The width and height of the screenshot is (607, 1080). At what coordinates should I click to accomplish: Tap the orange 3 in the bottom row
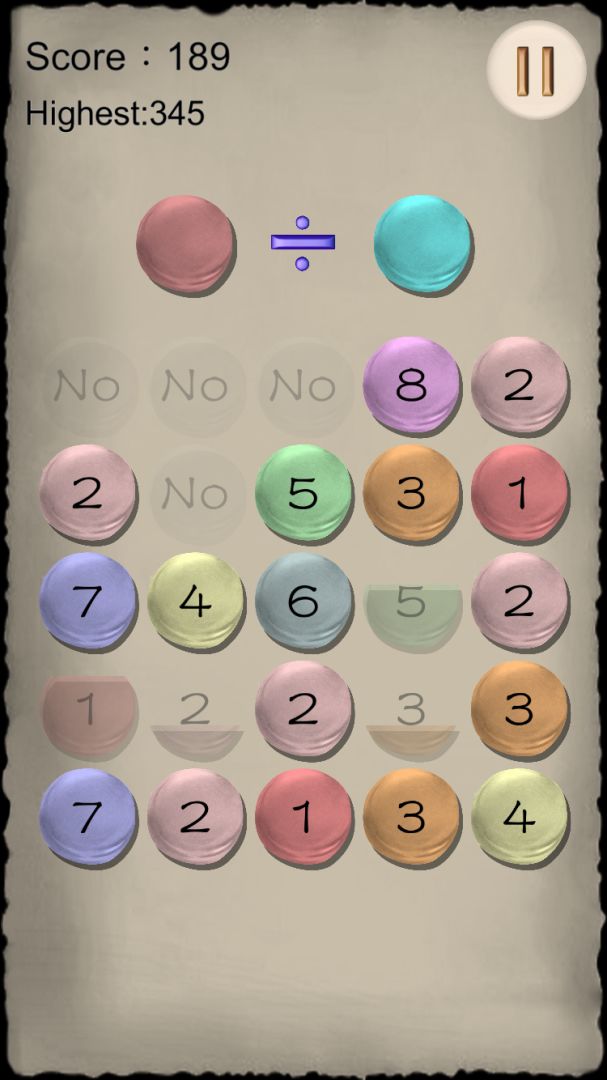tap(411, 817)
